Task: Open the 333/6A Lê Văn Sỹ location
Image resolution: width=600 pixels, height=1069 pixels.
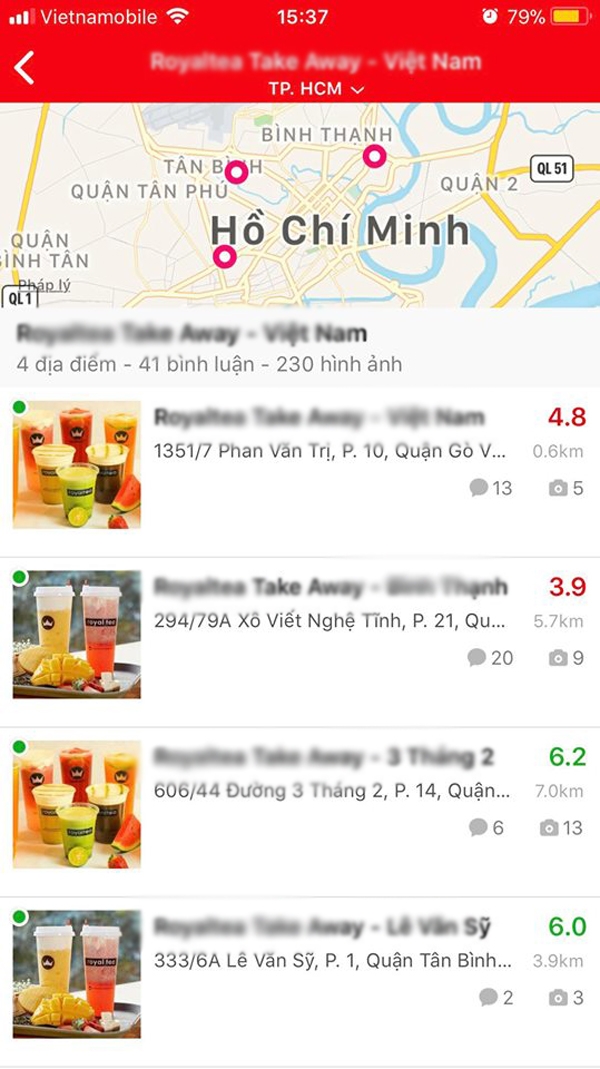Action: coord(330,961)
